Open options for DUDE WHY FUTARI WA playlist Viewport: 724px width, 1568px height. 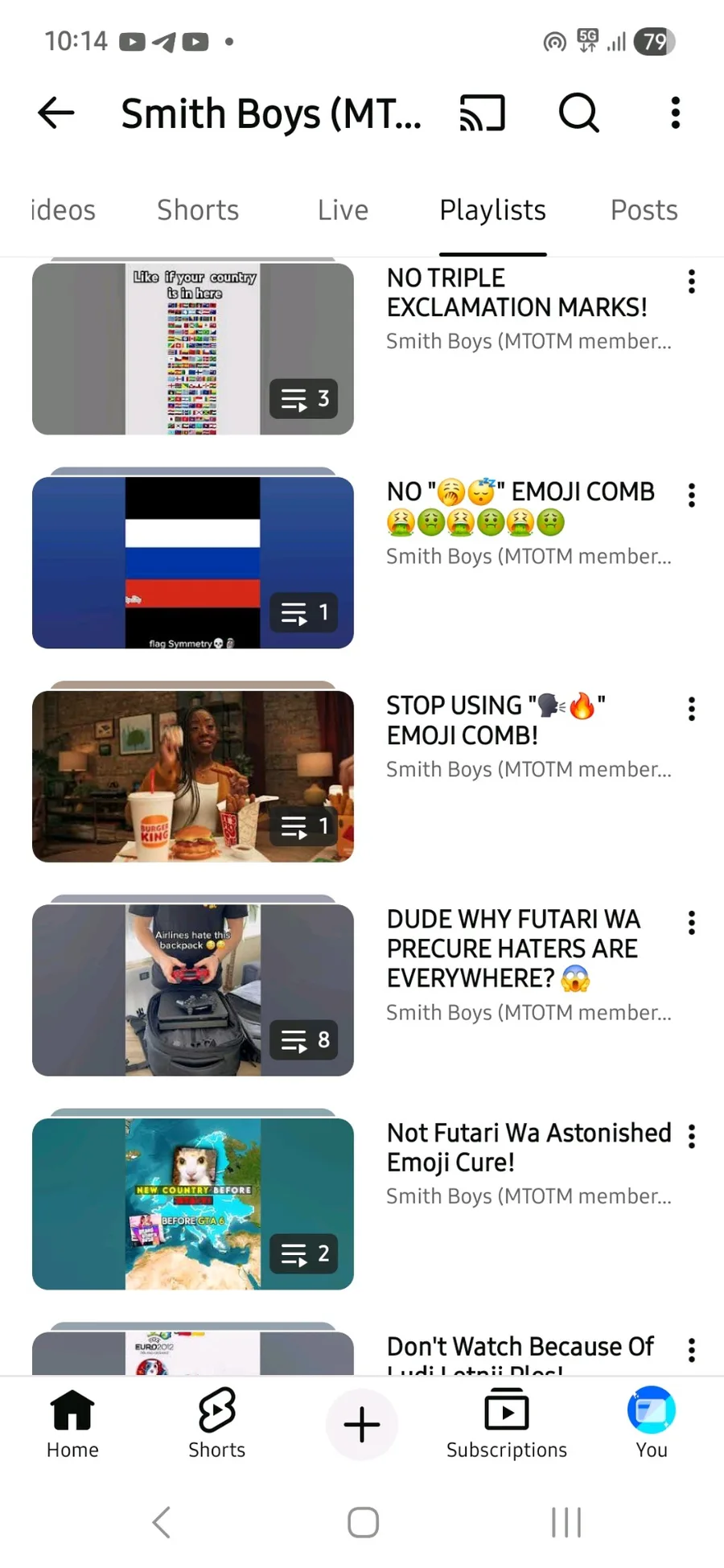click(692, 923)
